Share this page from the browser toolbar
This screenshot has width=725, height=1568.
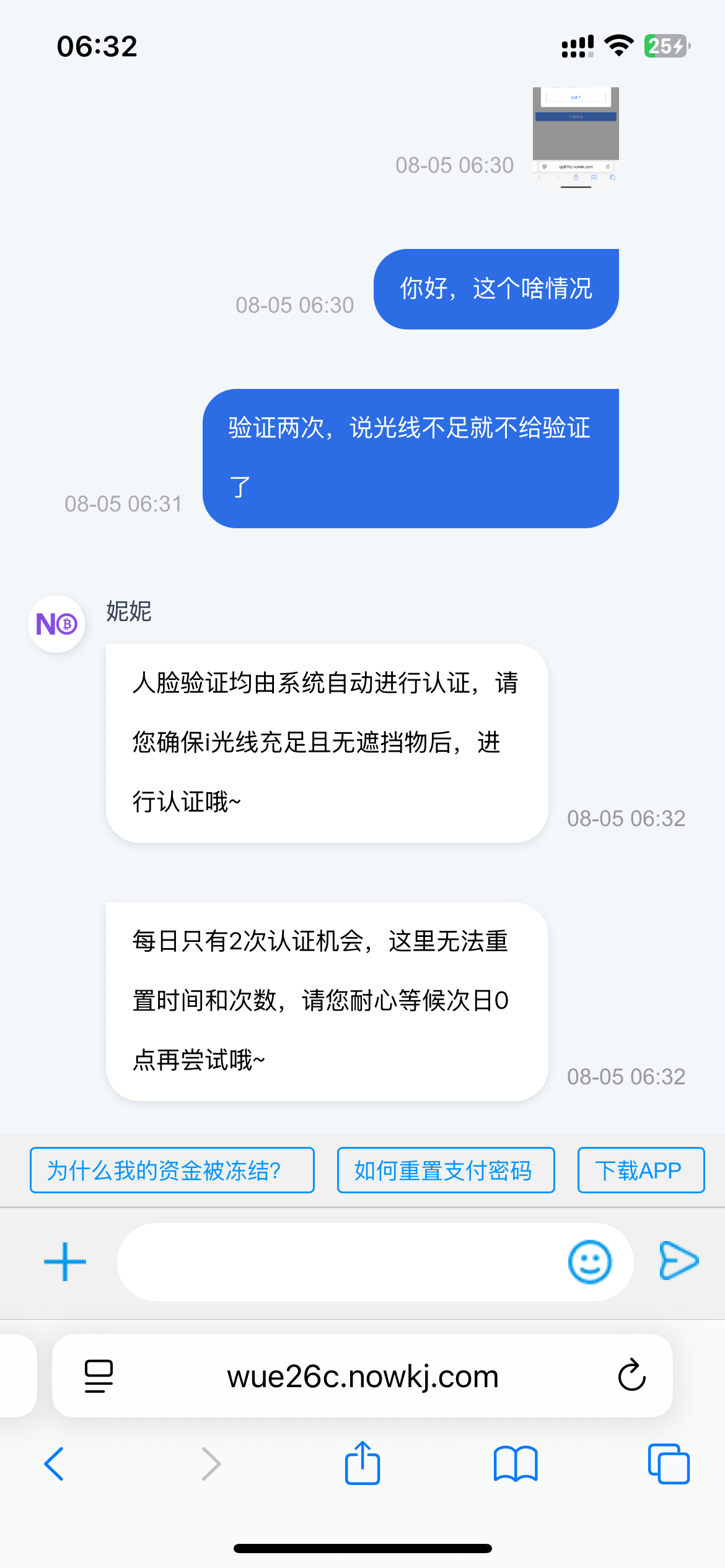coord(362,1463)
